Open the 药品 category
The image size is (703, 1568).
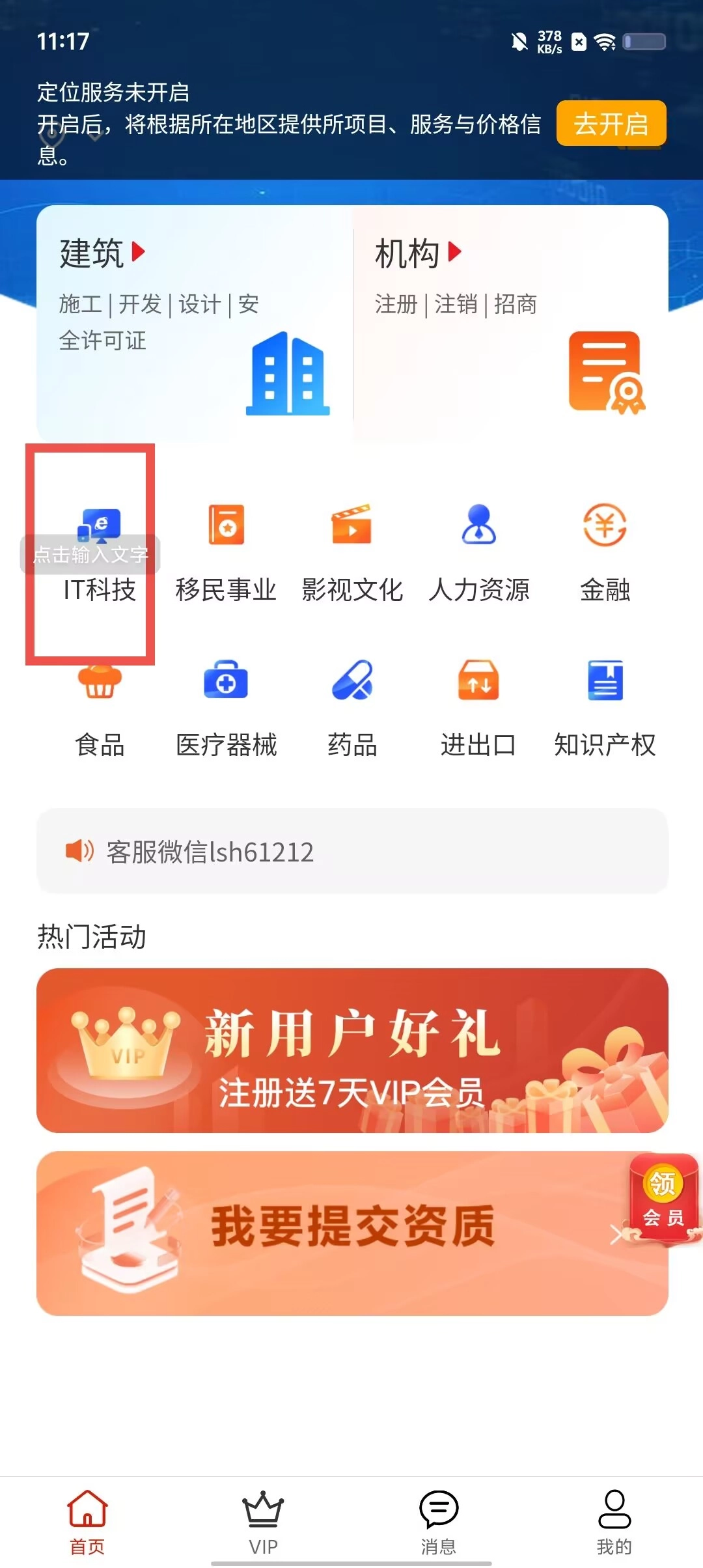click(352, 710)
